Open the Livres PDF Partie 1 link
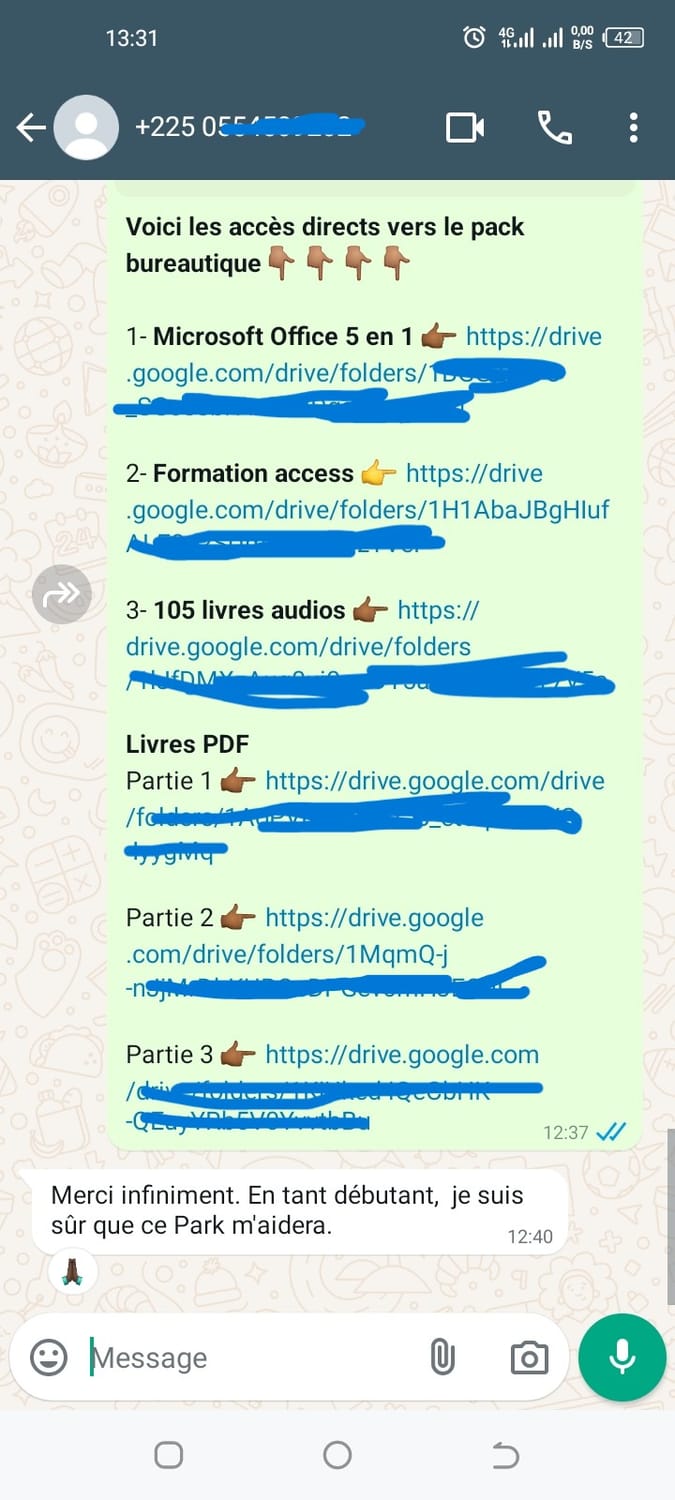Screen dimensions: 675x1500 [434, 781]
